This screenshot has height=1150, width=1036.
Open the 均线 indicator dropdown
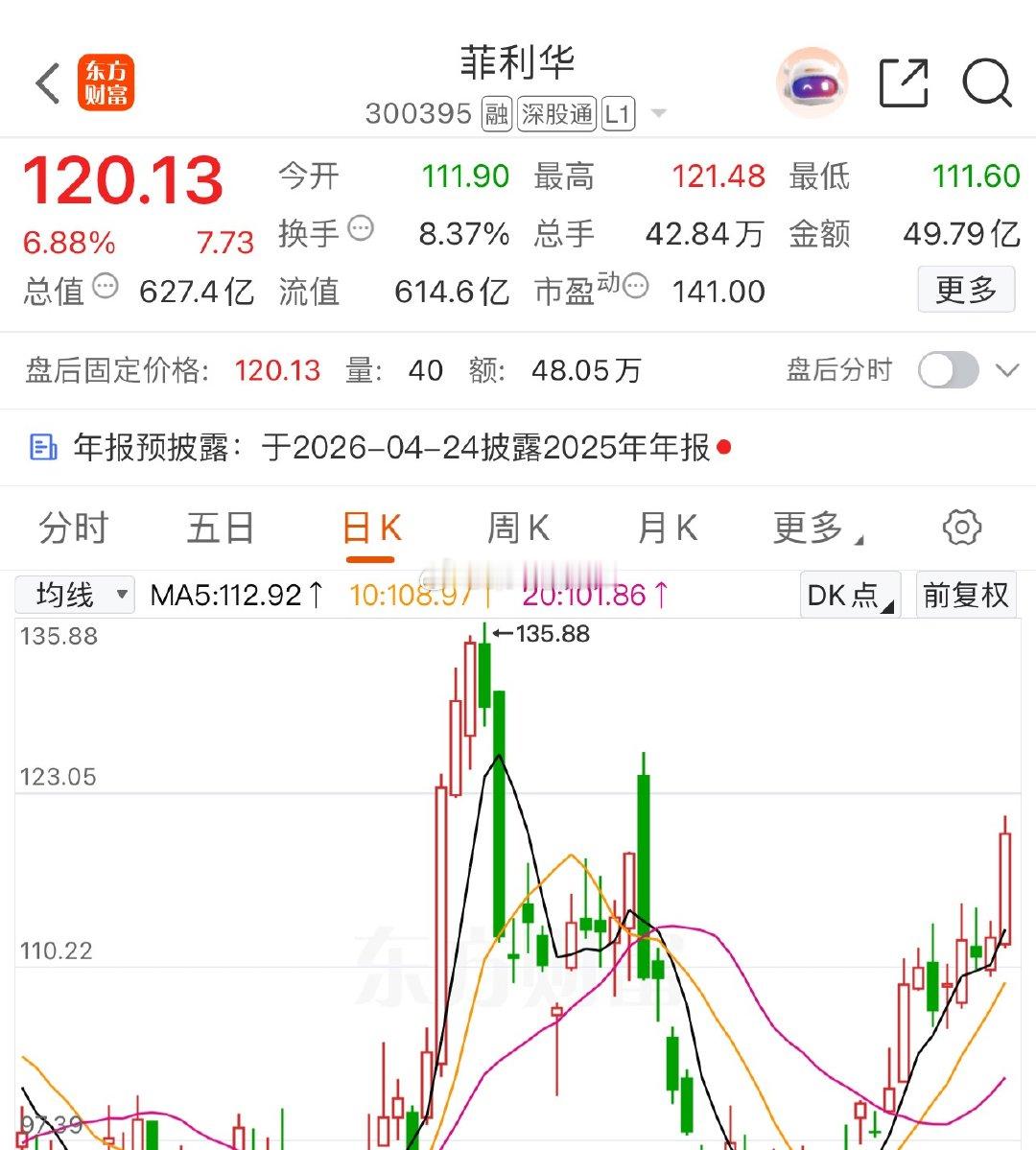pyautogui.click(x=75, y=595)
